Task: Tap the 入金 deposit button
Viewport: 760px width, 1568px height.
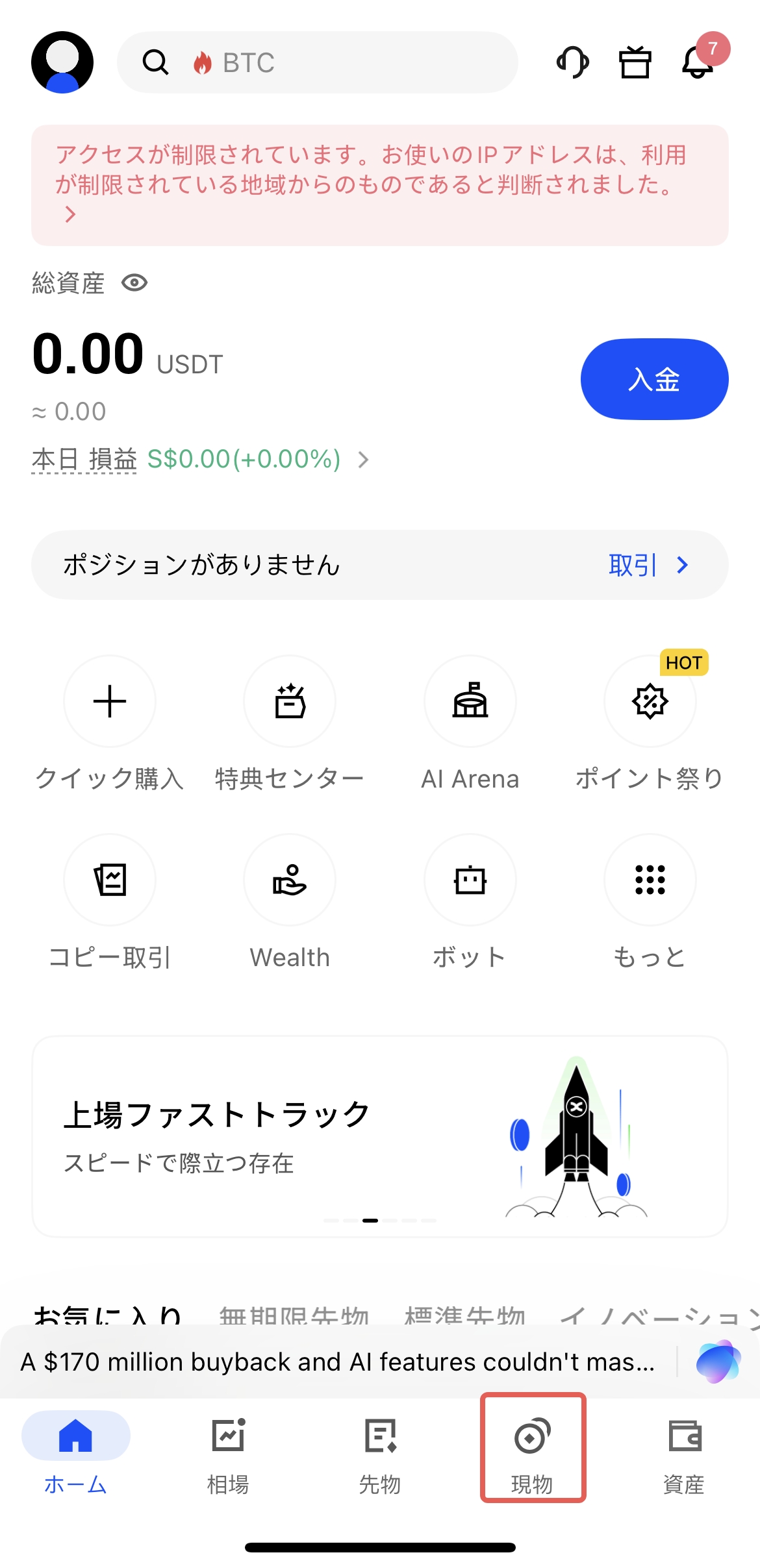Action: 653,379
